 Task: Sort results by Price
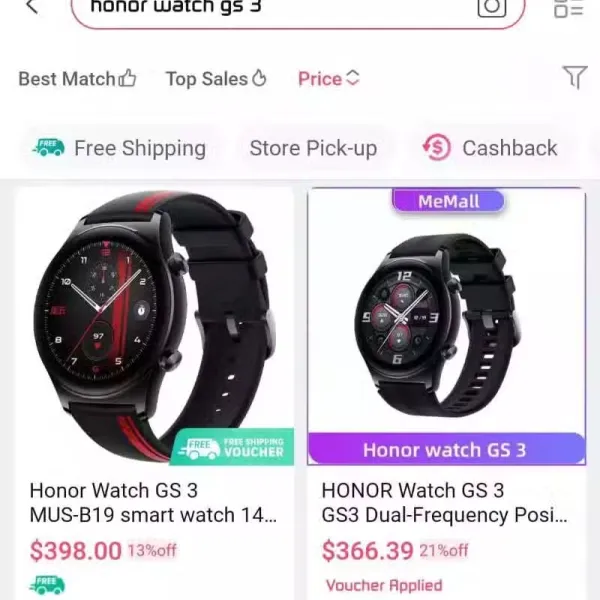pyautogui.click(x=328, y=79)
